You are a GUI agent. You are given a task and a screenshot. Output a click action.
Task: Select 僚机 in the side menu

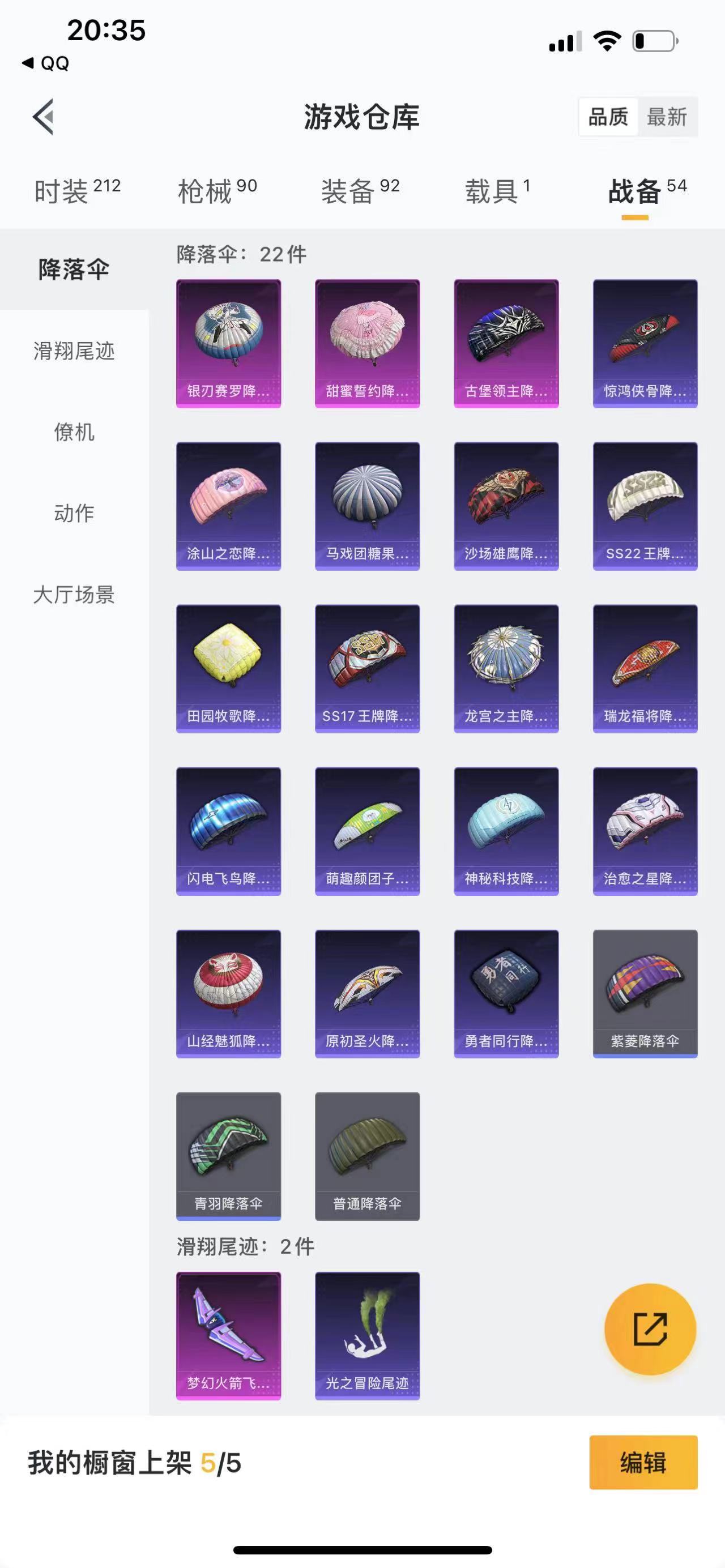click(x=74, y=432)
